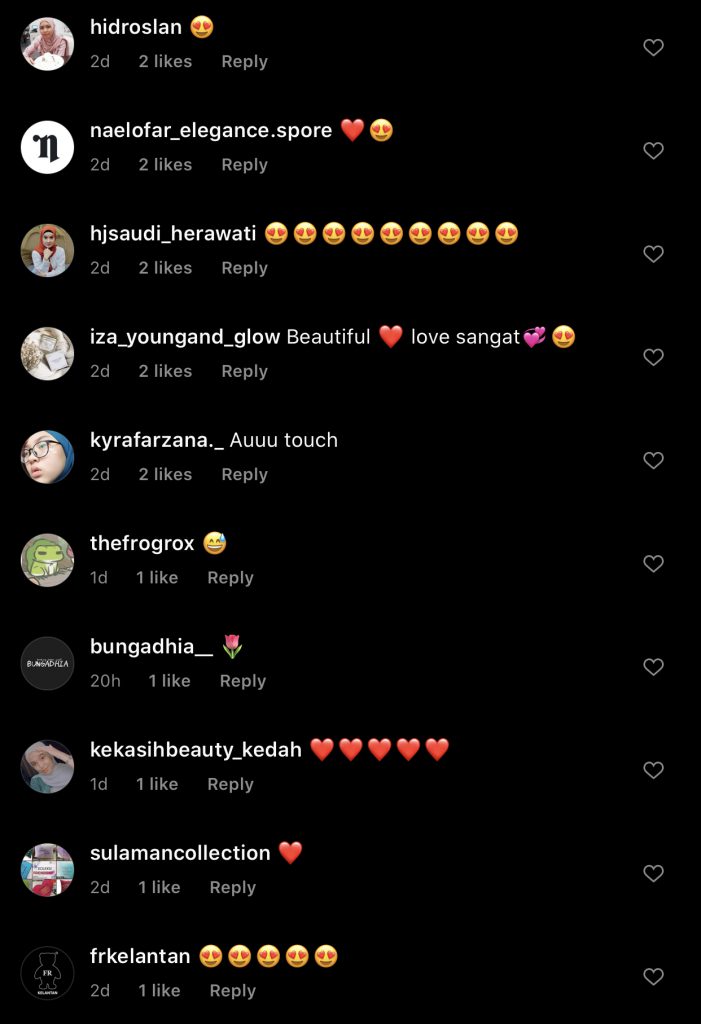
Task: Open kekasihbeauty_kedah's profile photo
Action: click(47, 766)
